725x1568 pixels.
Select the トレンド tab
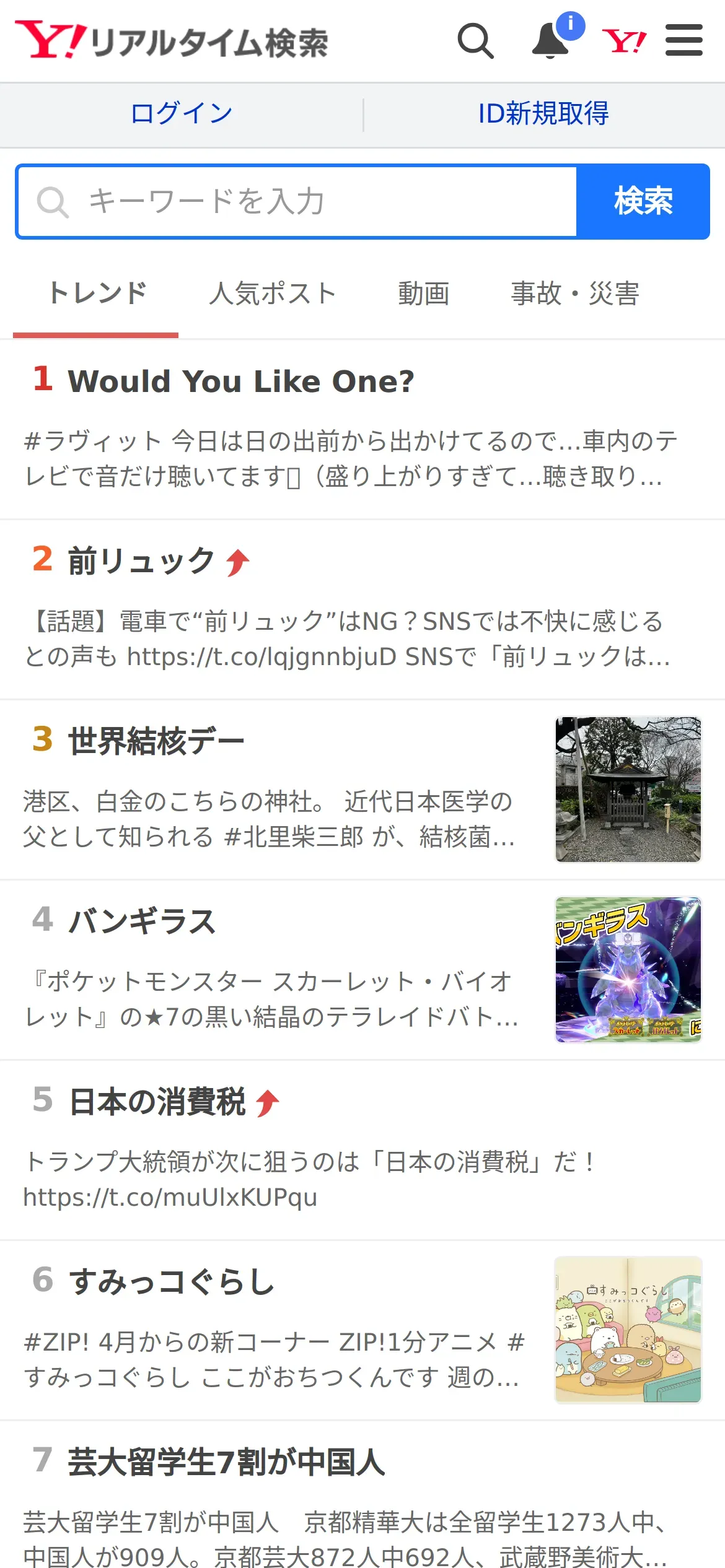(96, 294)
